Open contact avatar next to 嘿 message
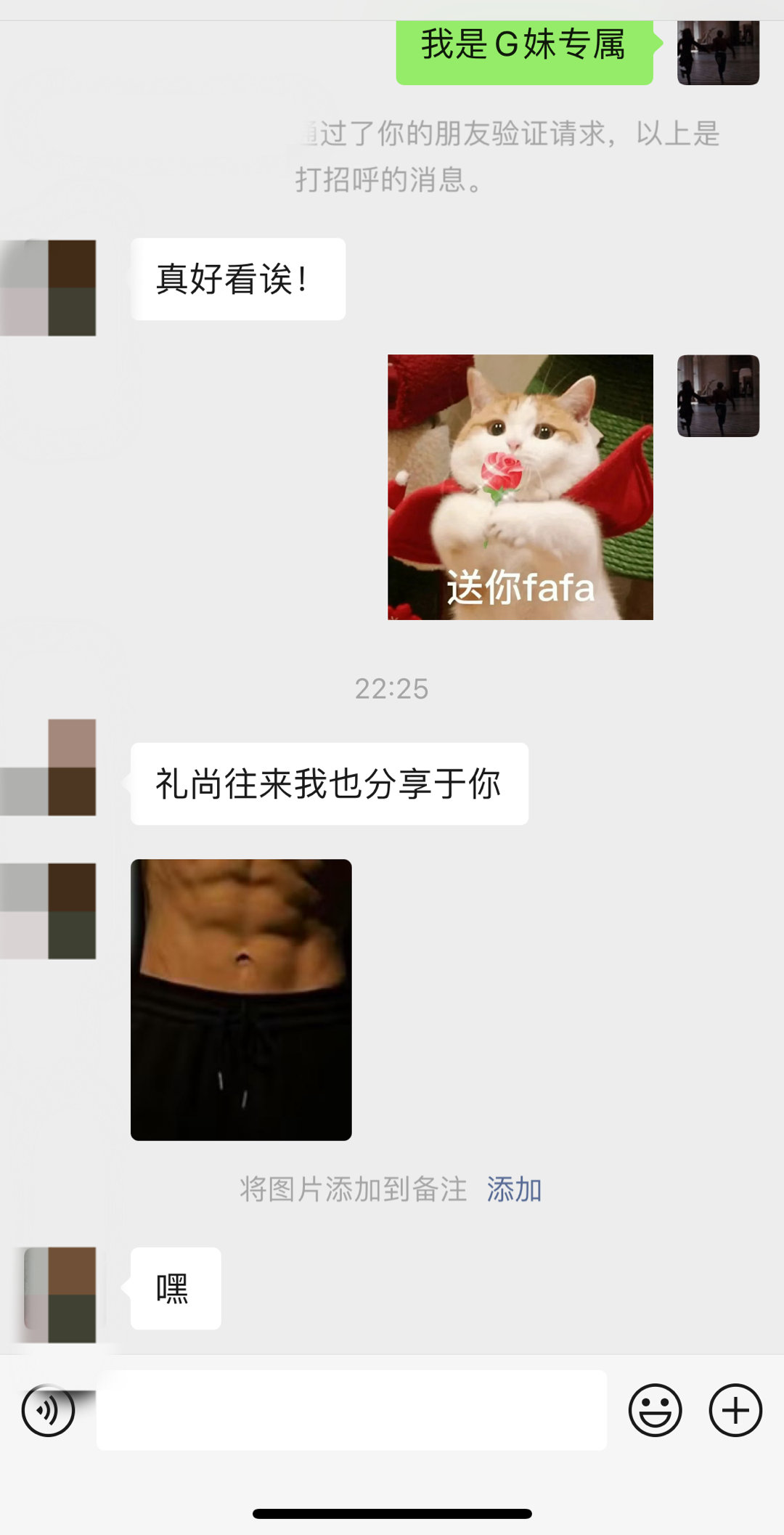The height and width of the screenshot is (1535, 784). pos(61,1294)
